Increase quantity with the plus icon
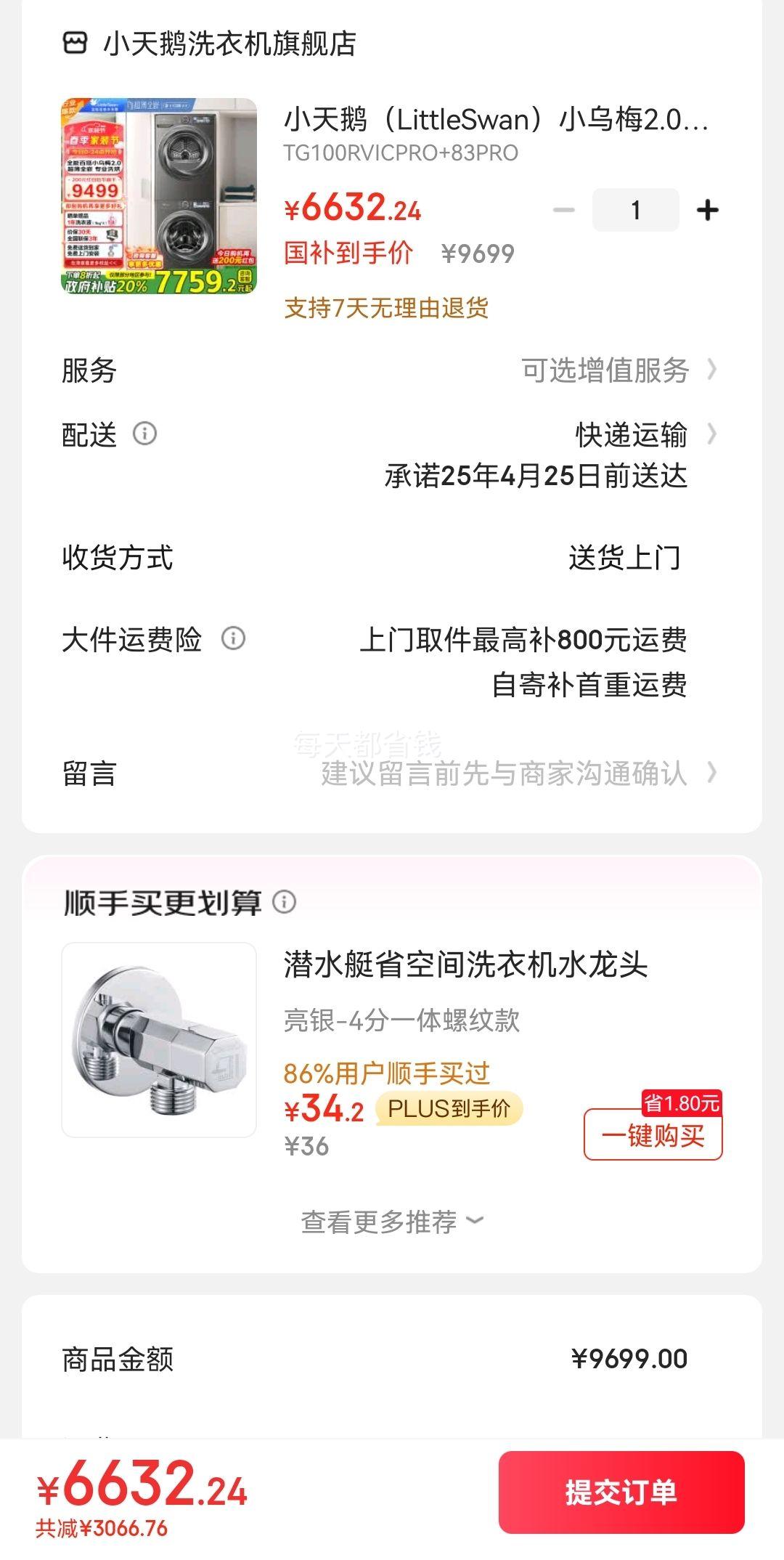Viewport: 784px width, 1560px height. 708,209
